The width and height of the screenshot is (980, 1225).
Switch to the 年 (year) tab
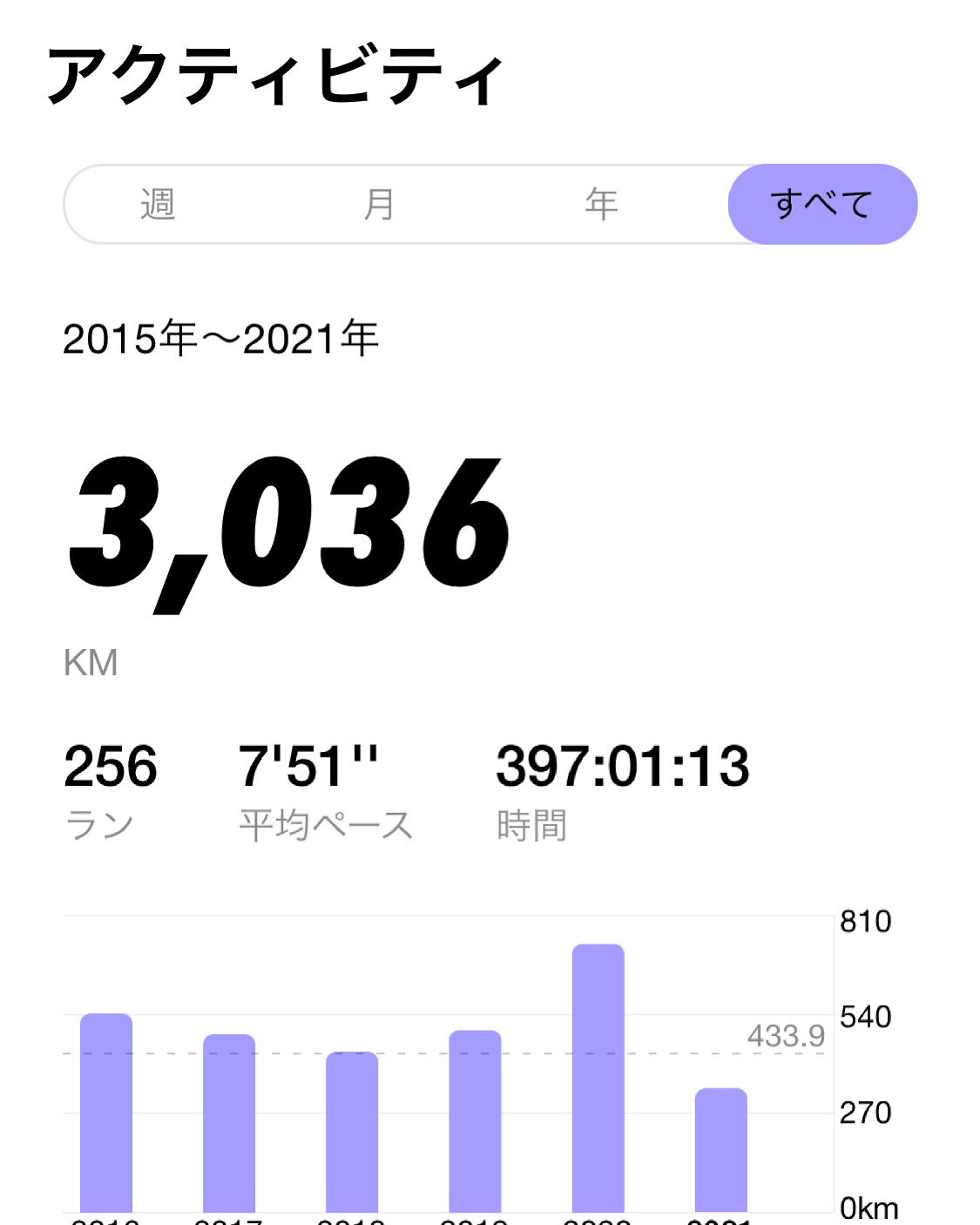click(601, 205)
